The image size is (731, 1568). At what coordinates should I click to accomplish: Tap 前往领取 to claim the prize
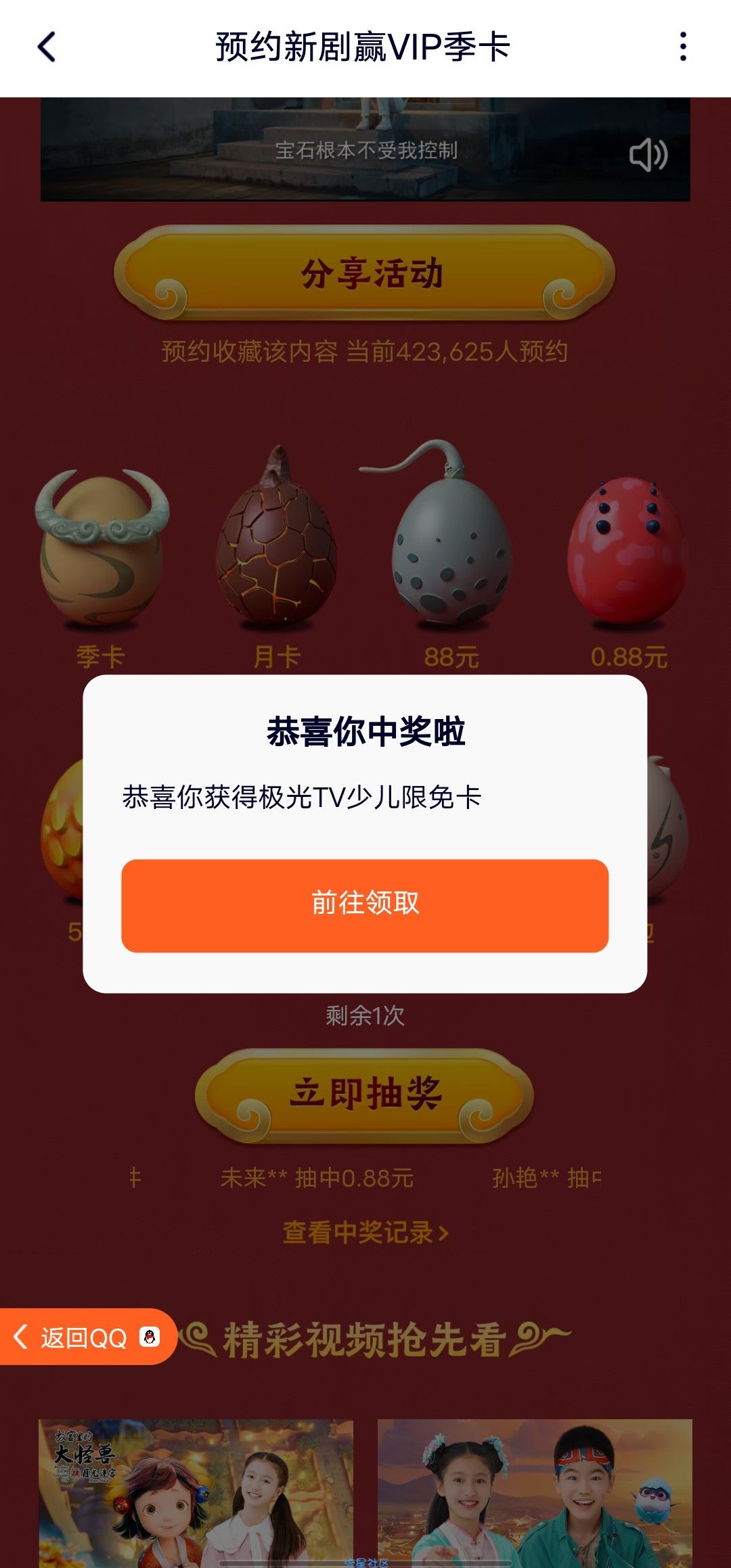[365, 905]
